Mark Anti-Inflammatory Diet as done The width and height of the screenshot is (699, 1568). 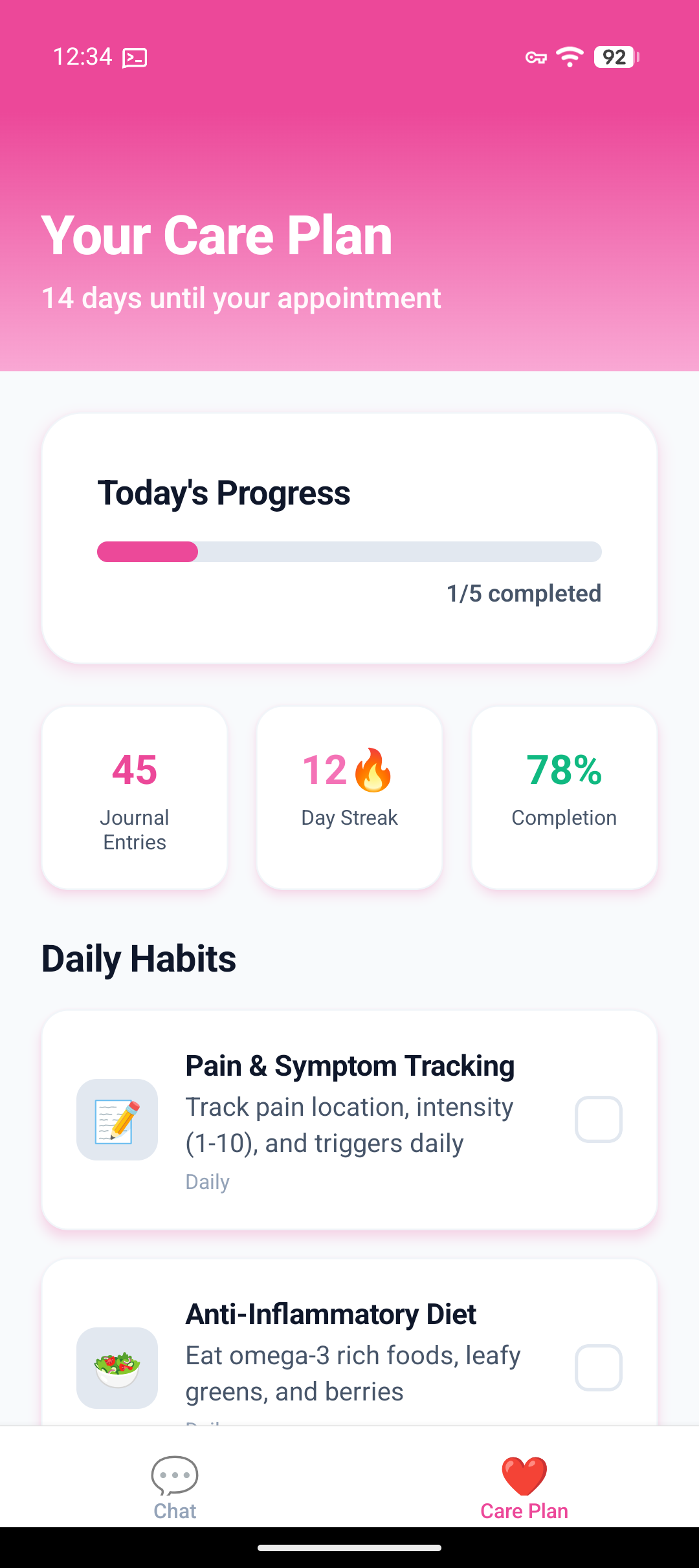click(598, 1367)
